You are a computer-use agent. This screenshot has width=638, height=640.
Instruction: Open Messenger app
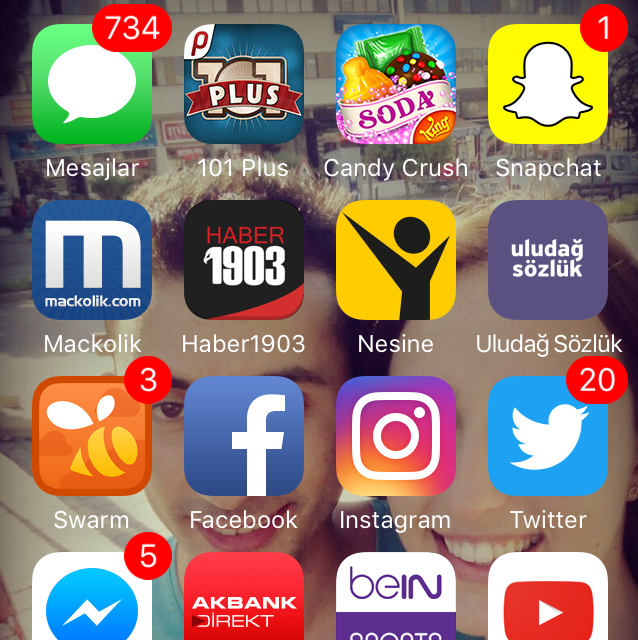click(92, 600)
